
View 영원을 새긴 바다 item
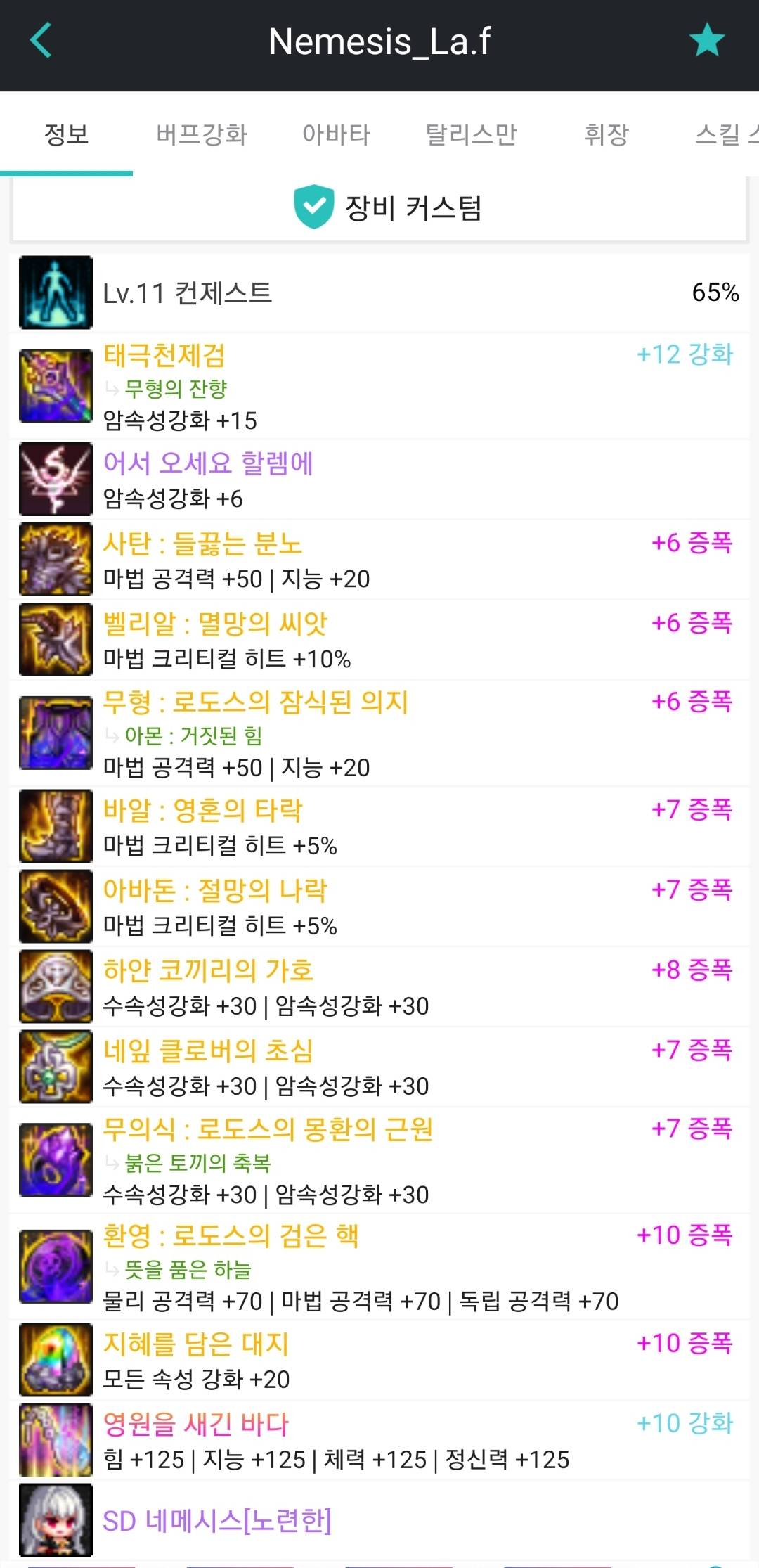pos(379,1440)
